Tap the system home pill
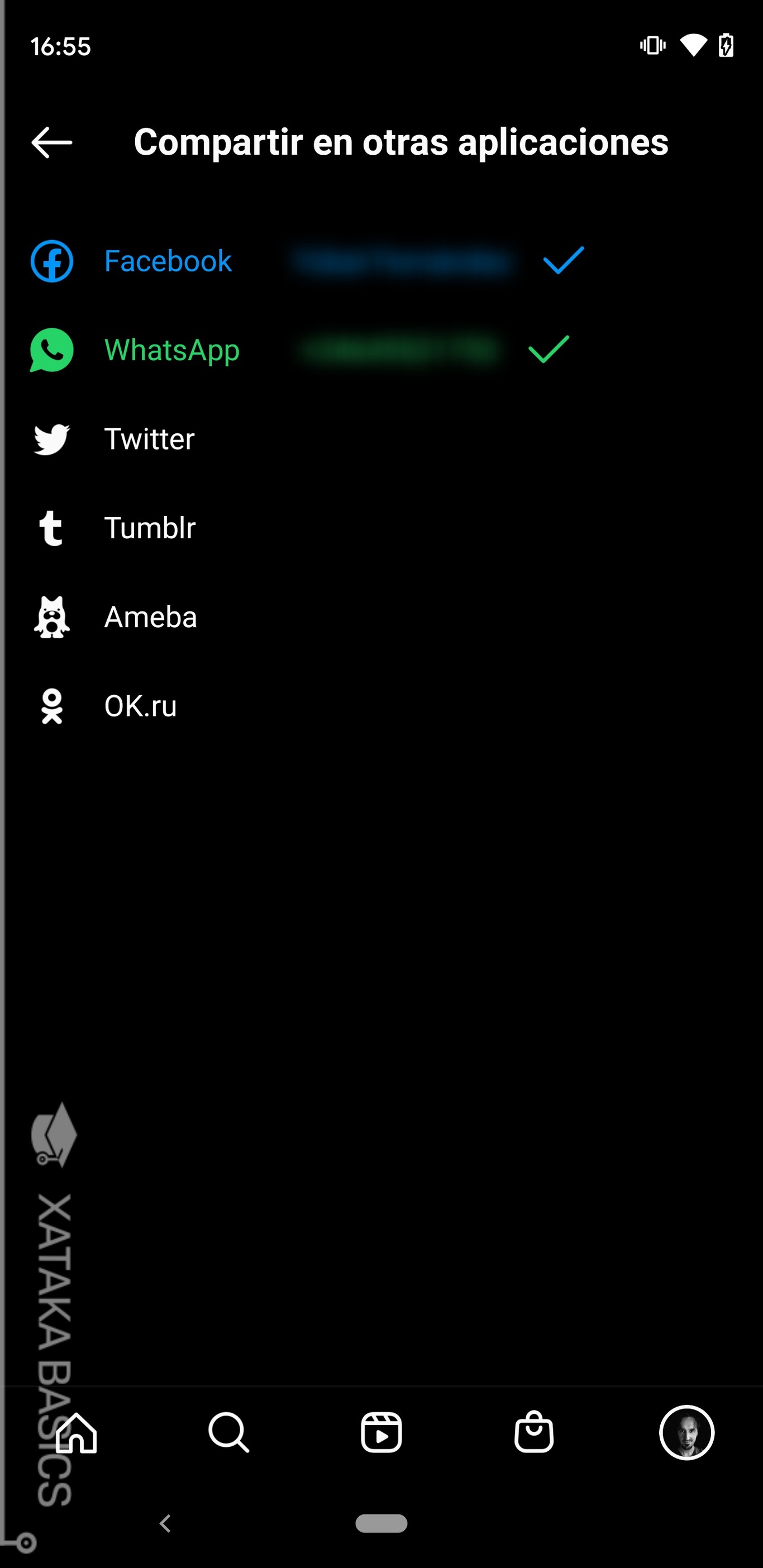Viewport: 763px width, 1568px height. 381,1523
